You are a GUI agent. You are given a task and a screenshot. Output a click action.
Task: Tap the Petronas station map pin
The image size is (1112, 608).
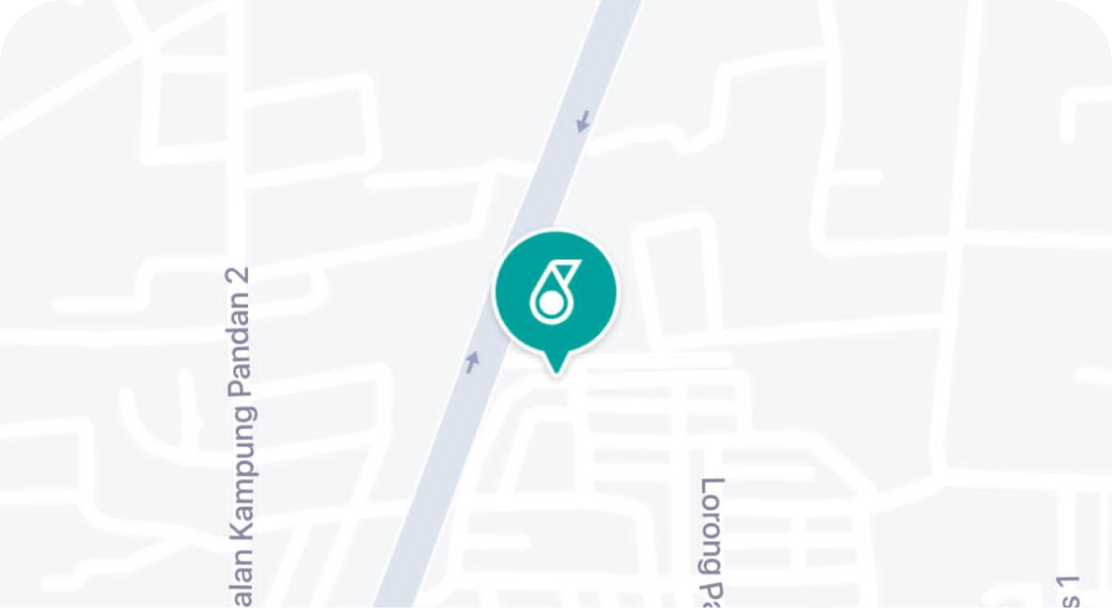click(x=555, y=292)
